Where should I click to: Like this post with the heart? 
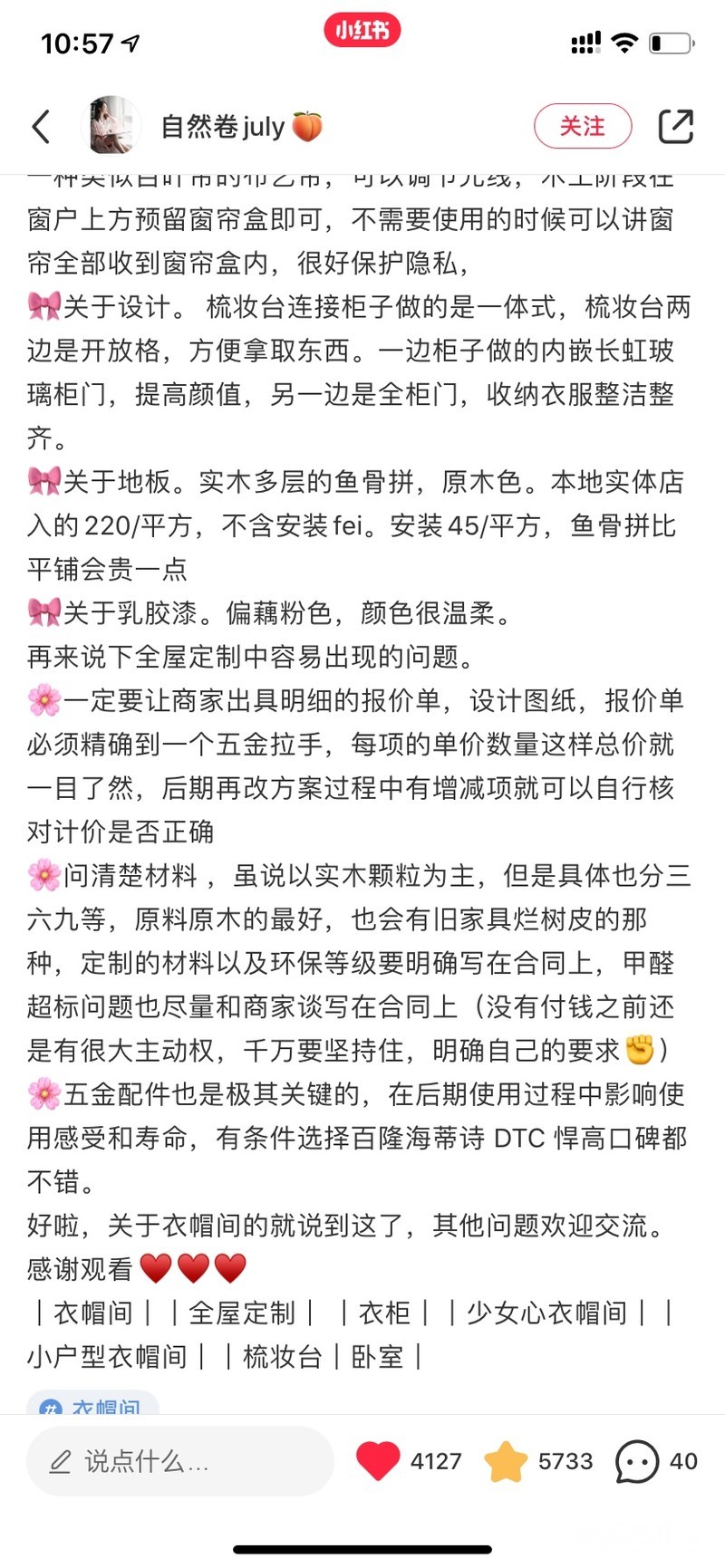[378, 1460]
